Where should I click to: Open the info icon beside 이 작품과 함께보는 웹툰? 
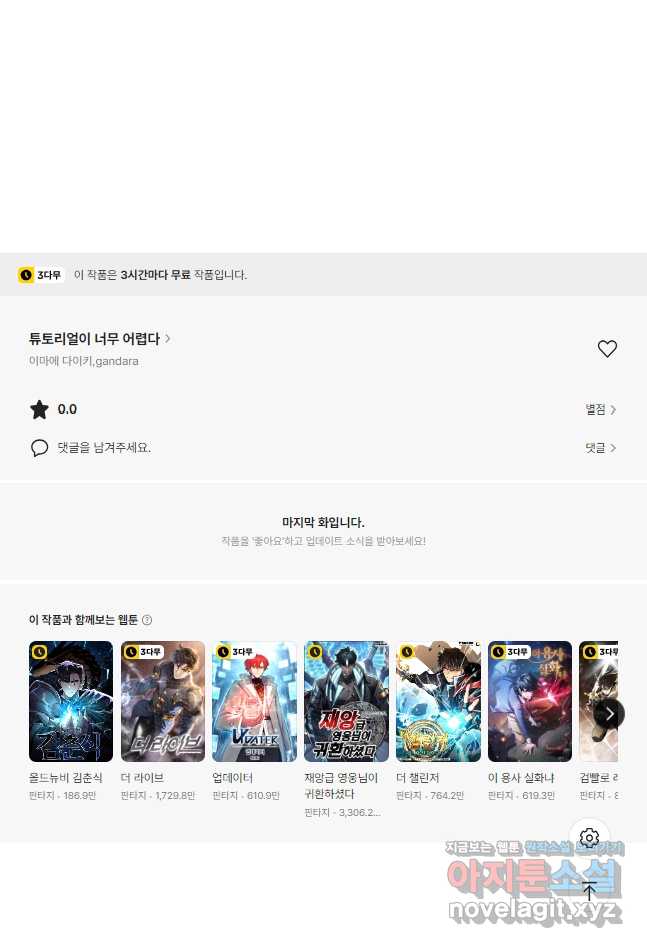(x=147, y=620)
